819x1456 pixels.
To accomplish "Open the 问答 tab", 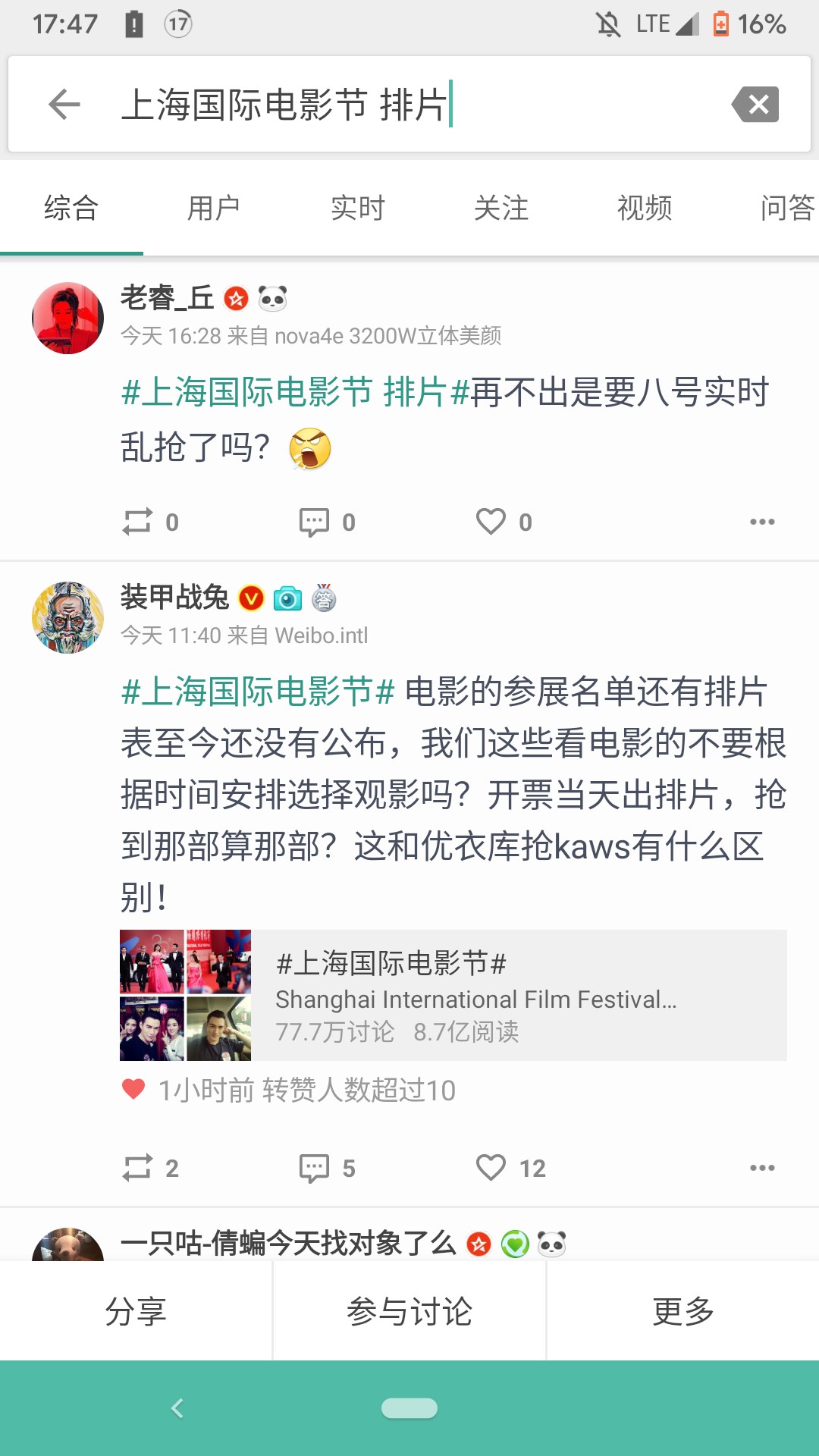I will coord(787,208).
